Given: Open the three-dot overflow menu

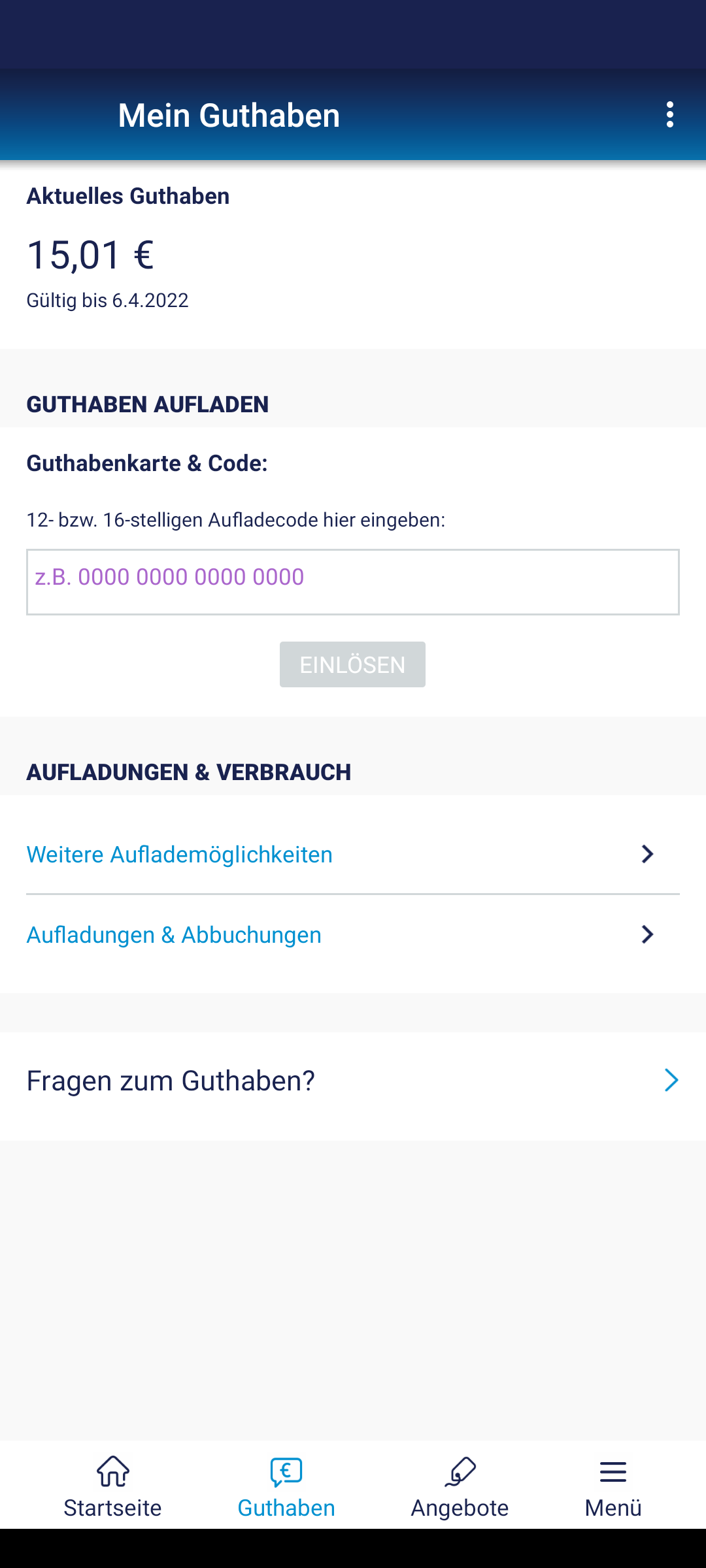Looking at the screenshot, I should (x=669, y=115).
